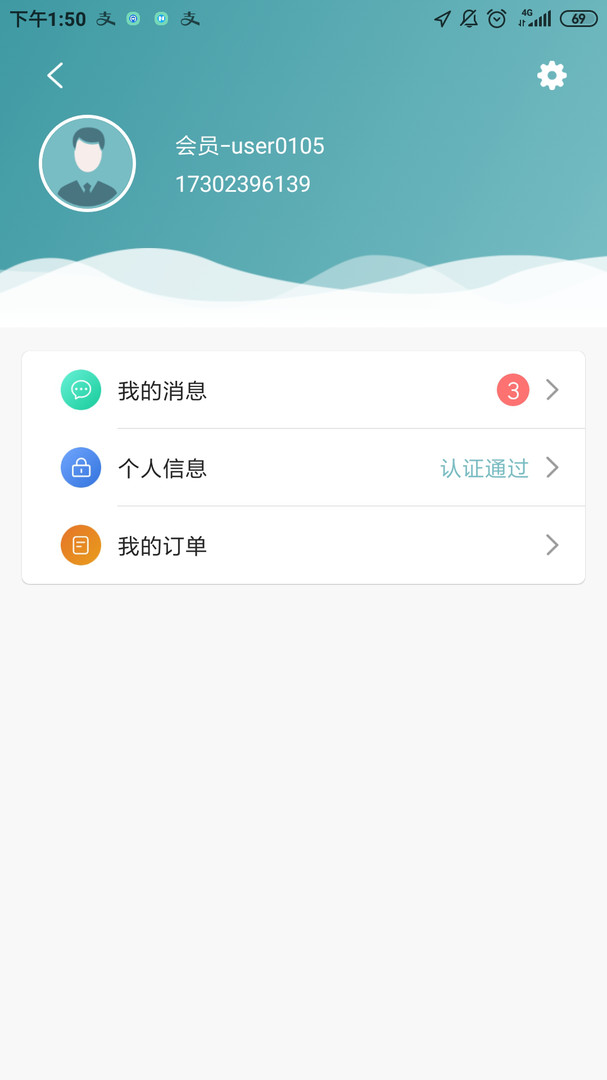The height and width of the screenshot is (1080, 607).
Task: Go back using the top-left arrow
Action: pos(55,75)
